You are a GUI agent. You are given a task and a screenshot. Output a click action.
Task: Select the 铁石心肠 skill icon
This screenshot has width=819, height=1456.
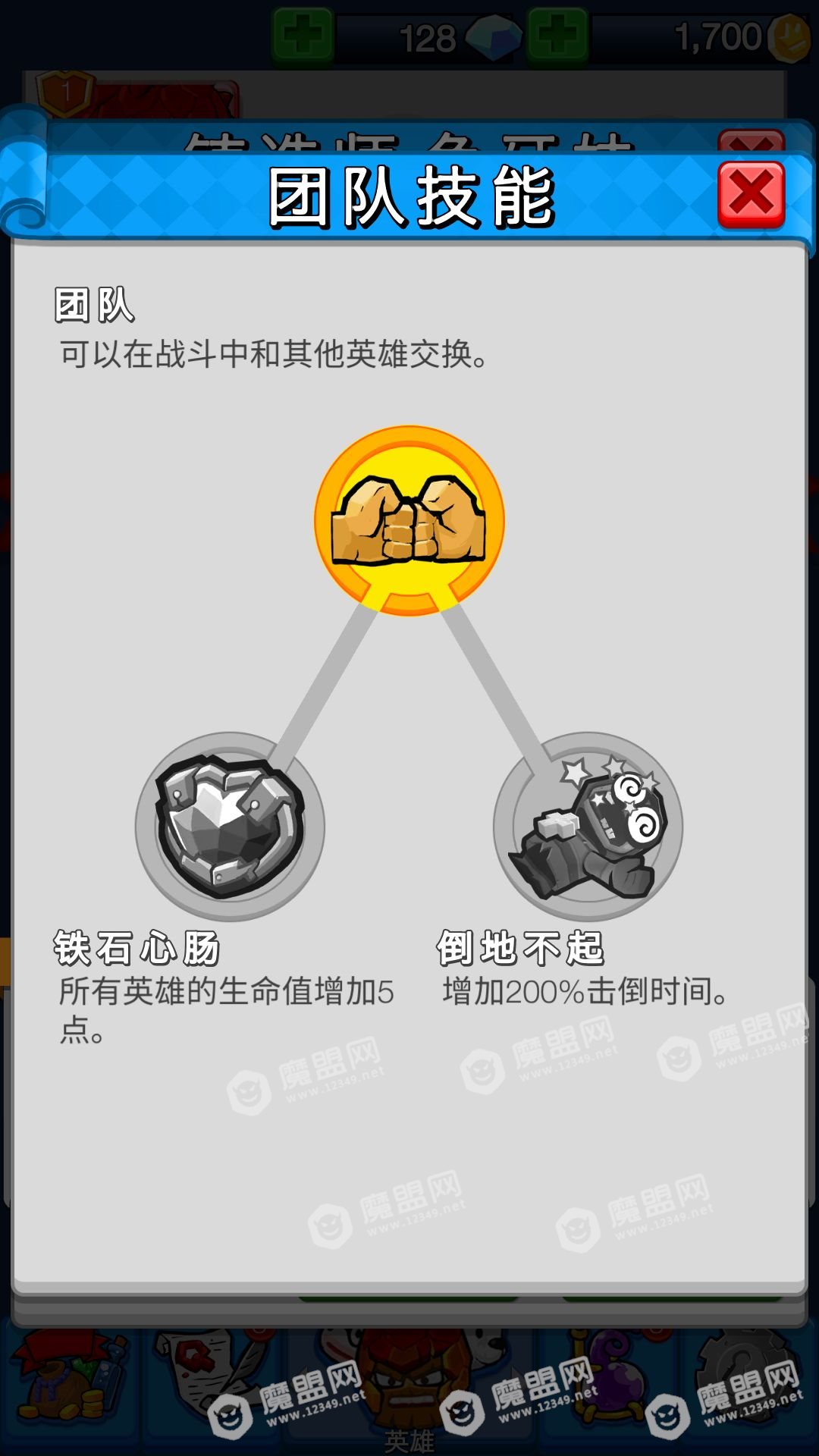(230, 826)
